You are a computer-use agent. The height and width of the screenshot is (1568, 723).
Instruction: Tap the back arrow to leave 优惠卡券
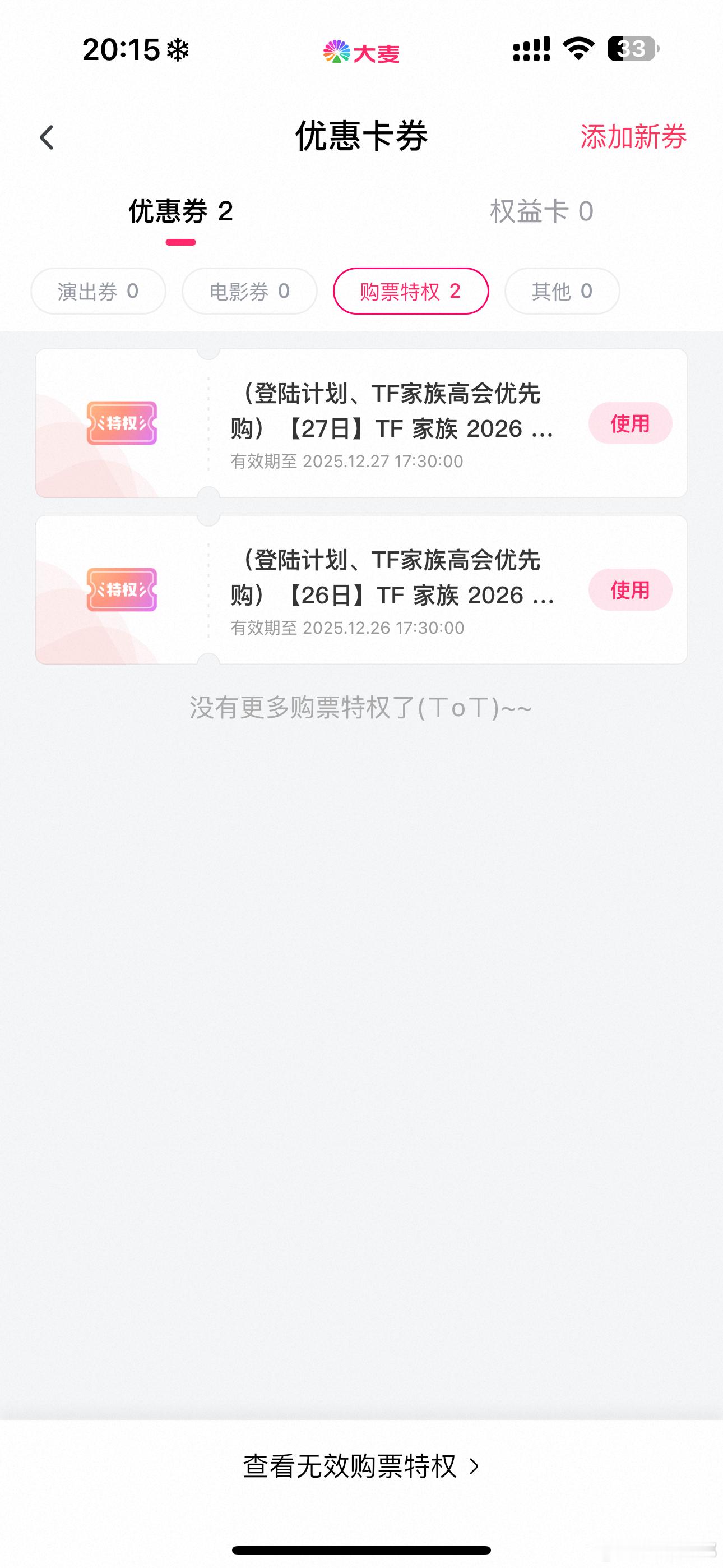click(47, 137)
